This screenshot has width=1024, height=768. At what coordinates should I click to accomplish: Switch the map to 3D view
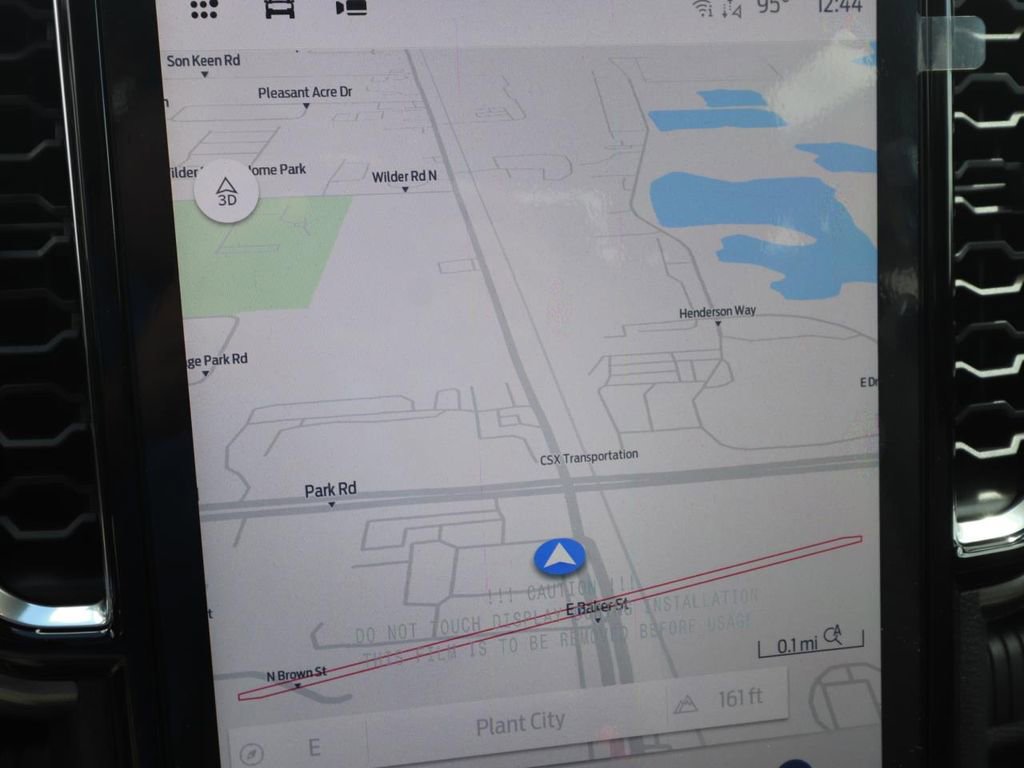[x=227, y=191]
